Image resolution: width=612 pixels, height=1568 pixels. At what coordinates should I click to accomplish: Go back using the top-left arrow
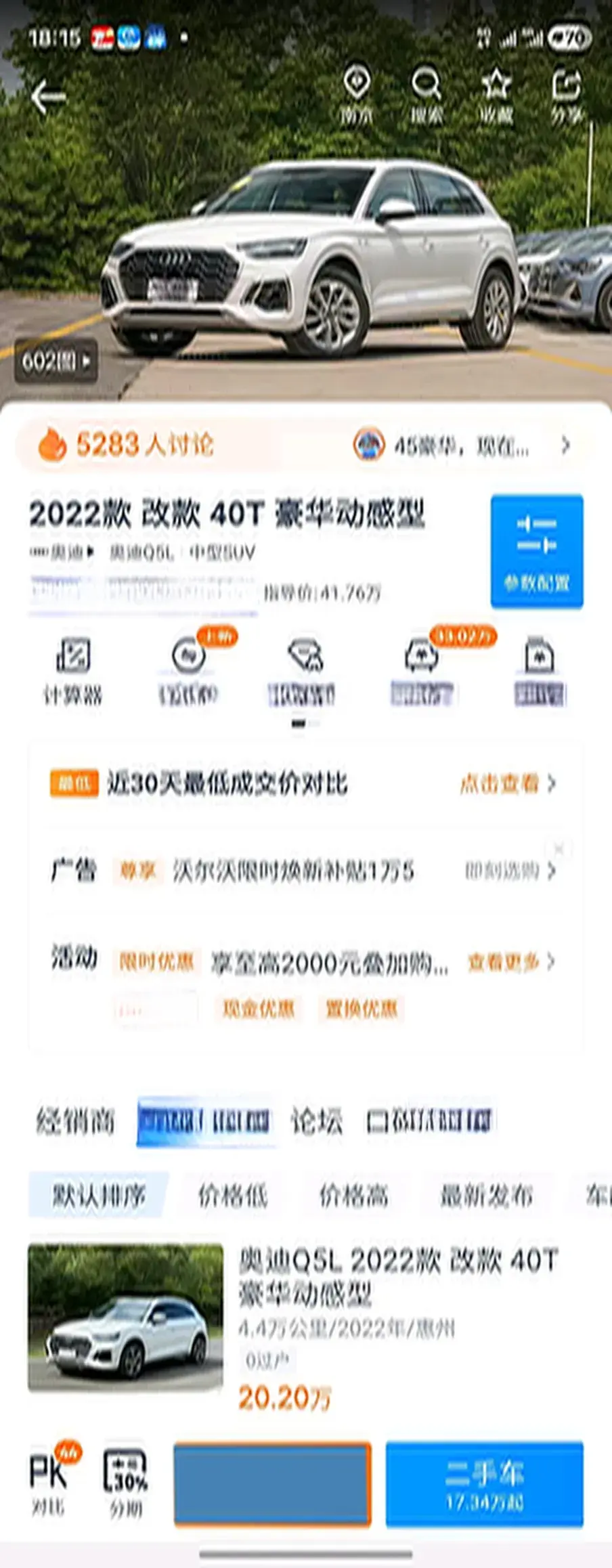(x=49, y=97)
